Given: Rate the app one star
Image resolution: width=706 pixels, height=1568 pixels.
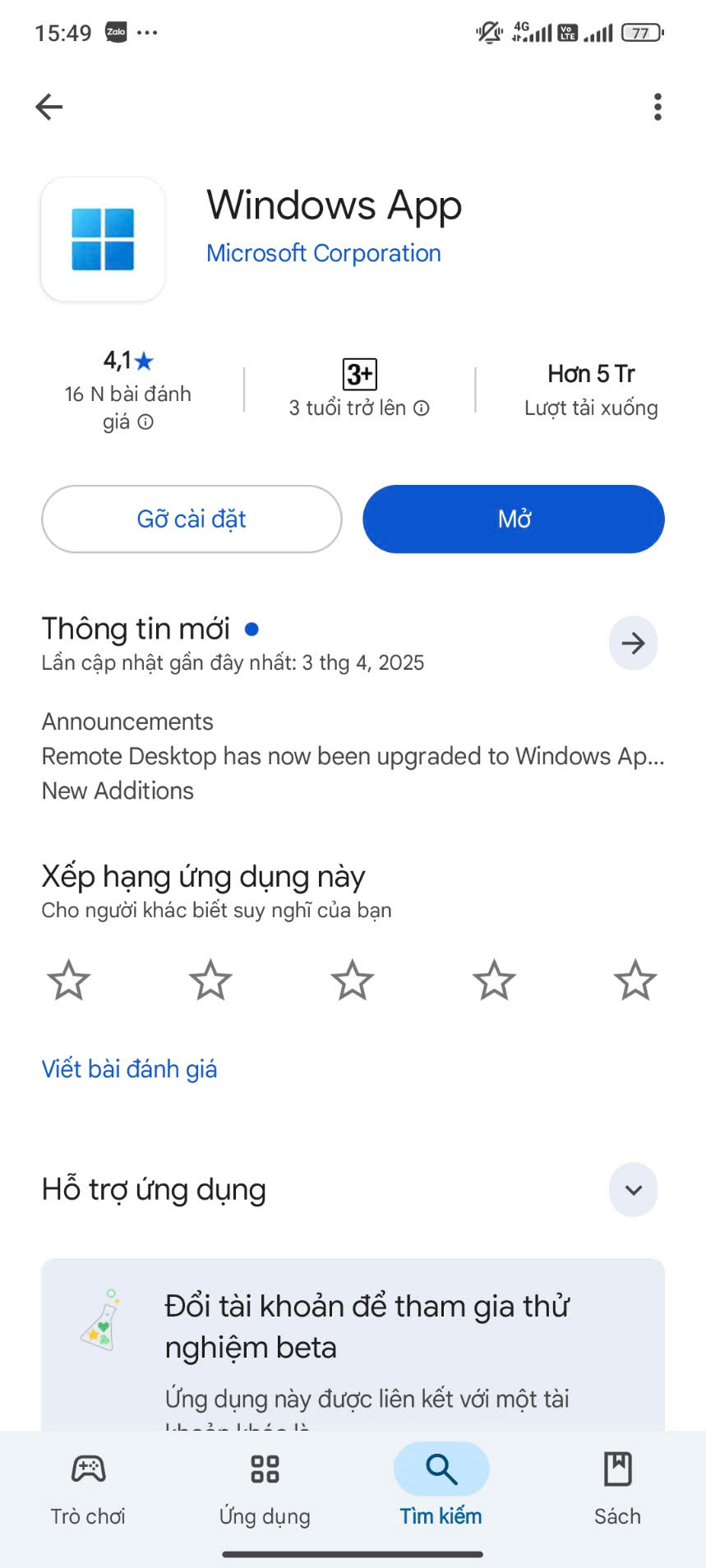Looking at the screenshot, I should [x=68, y=980].
